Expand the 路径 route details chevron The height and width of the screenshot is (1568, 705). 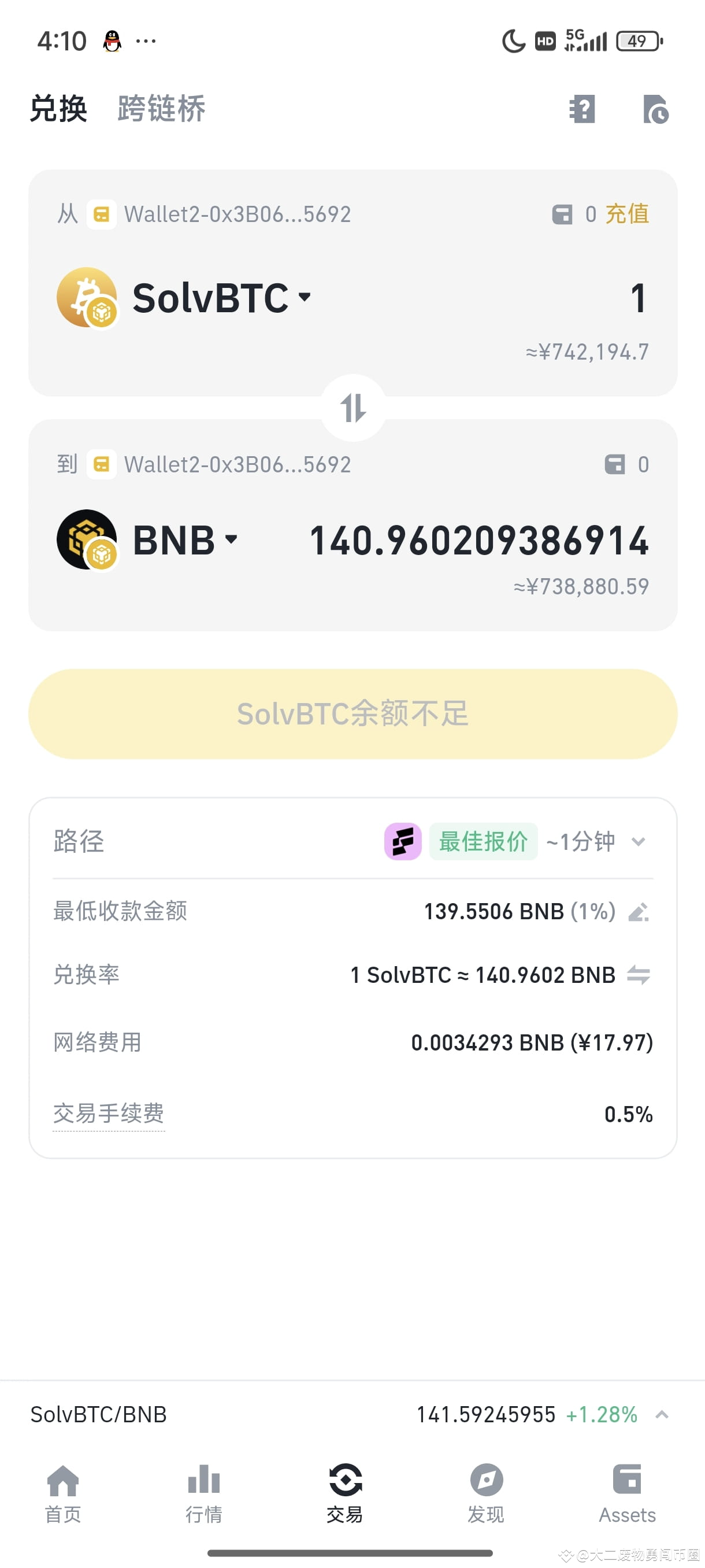point(638,841)
